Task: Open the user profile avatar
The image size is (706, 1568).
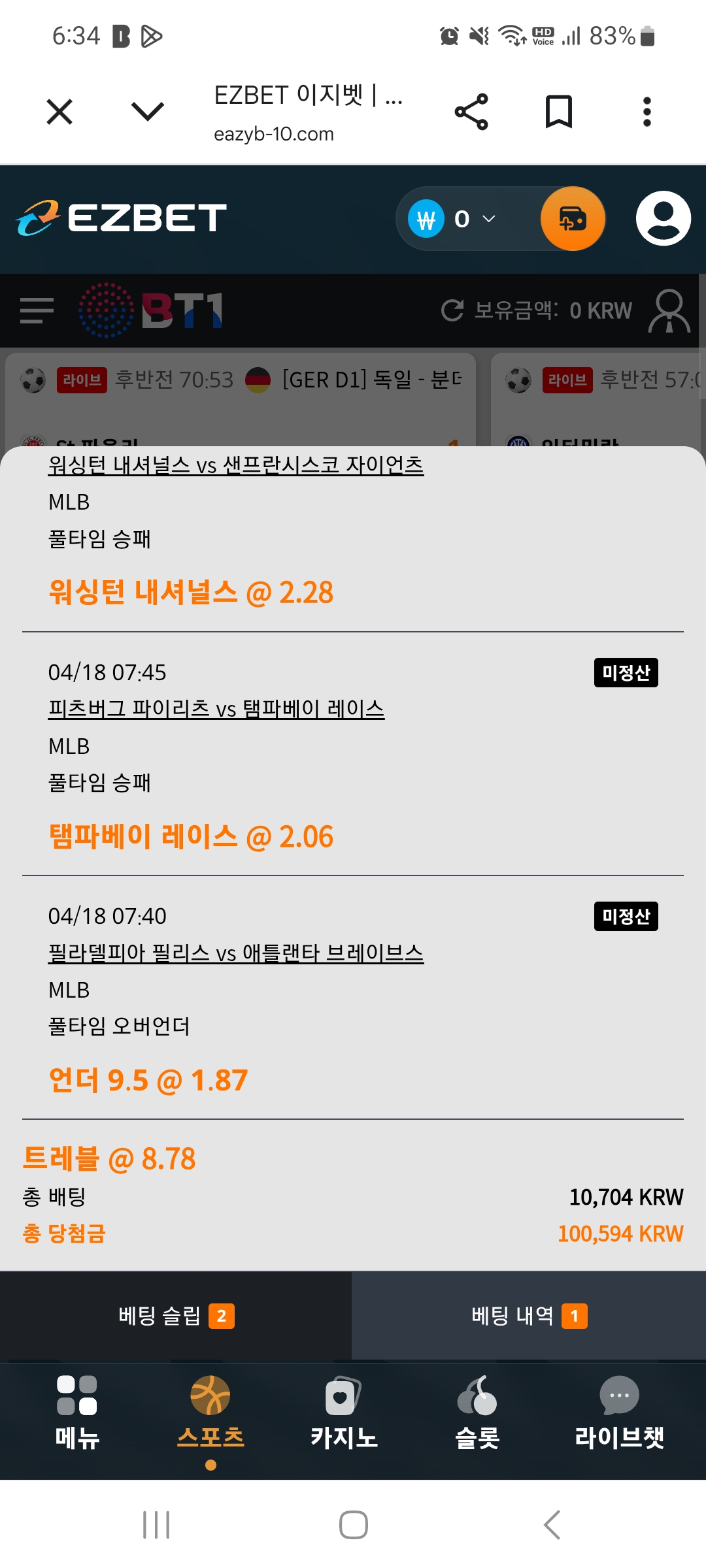Action: coord(664,218)
